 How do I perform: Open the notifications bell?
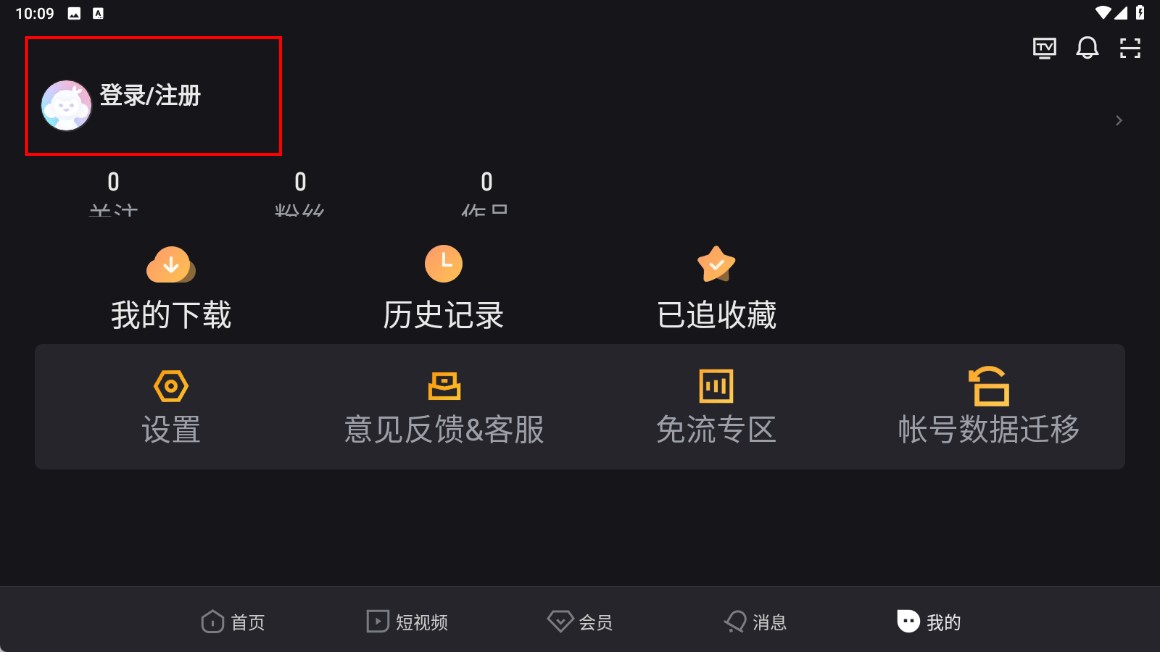pyautogui.click(x=1087, y=48)
